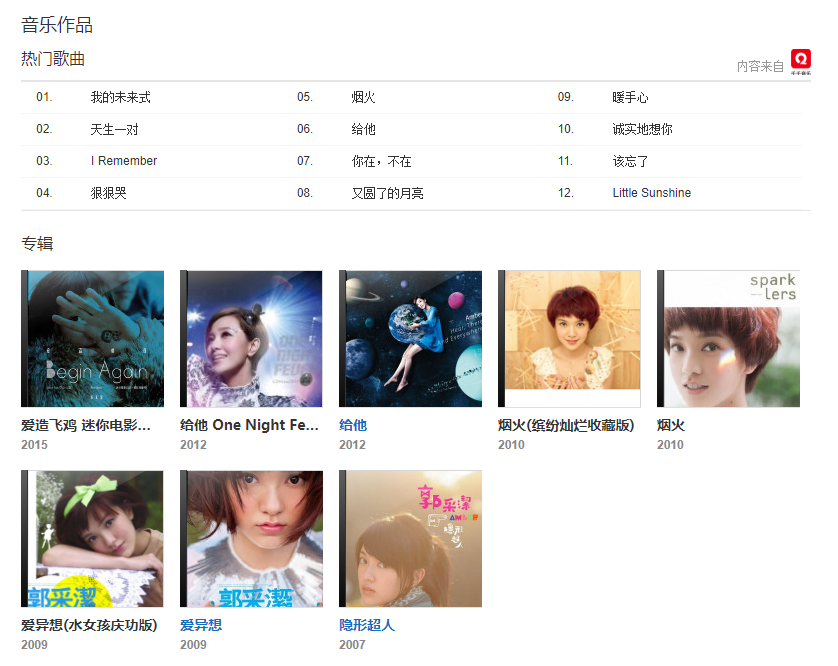The image size is (838, 666).
Task: Open the song 该忘了
Action: tap(630, 161)
